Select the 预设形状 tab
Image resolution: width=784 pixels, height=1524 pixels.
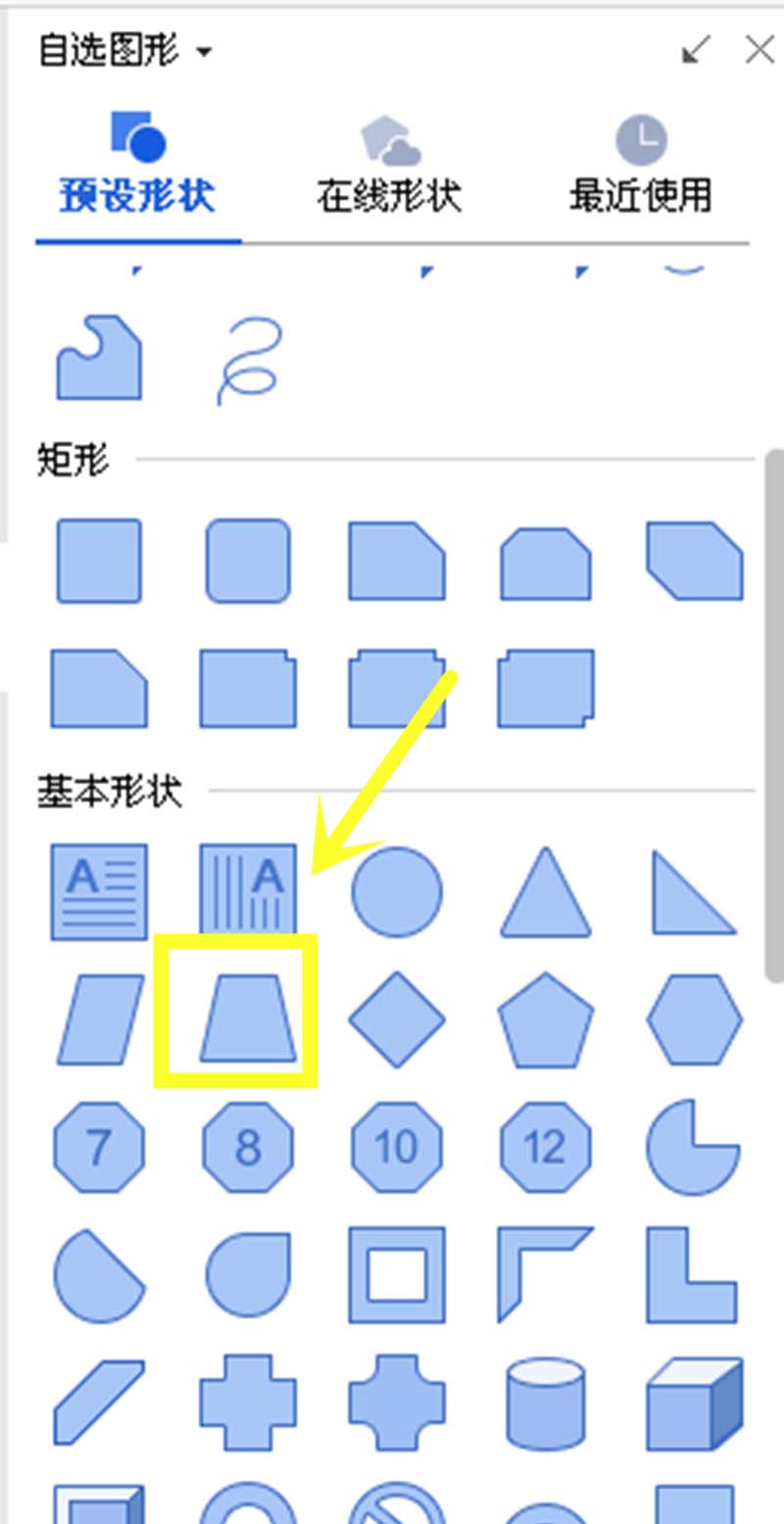point(137,165)
